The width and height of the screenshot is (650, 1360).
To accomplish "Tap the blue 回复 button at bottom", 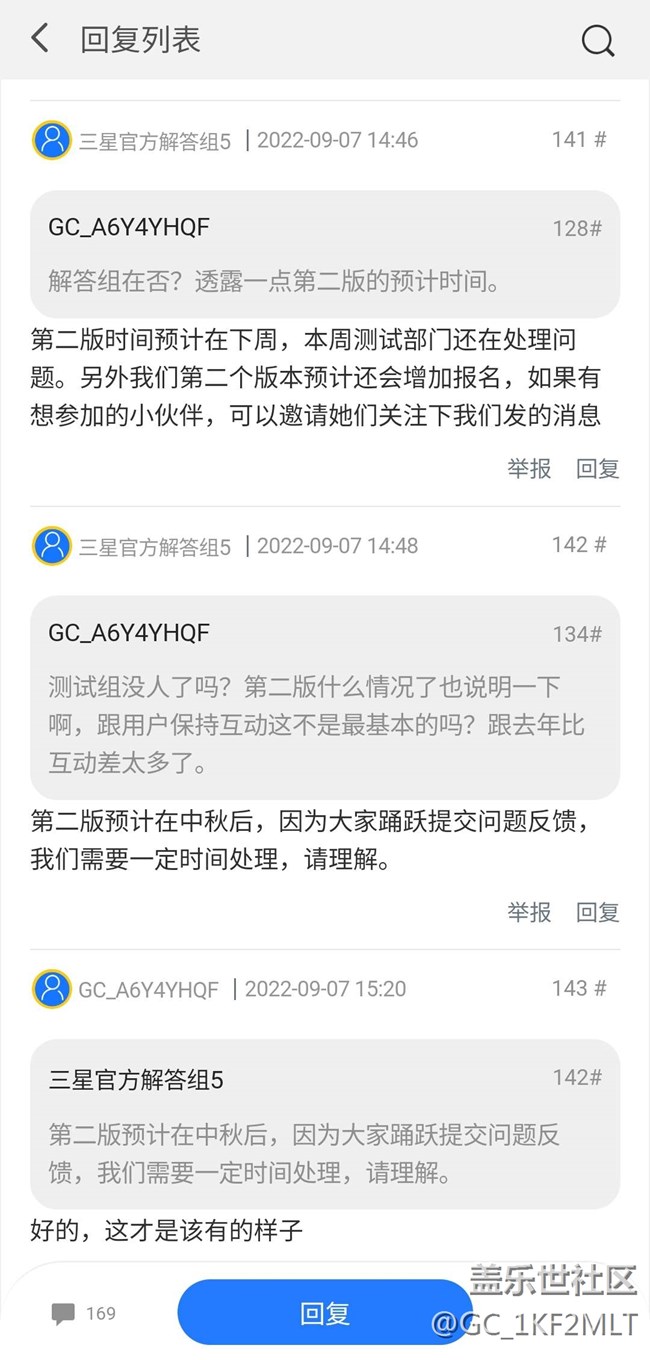I will [325, 1312].
